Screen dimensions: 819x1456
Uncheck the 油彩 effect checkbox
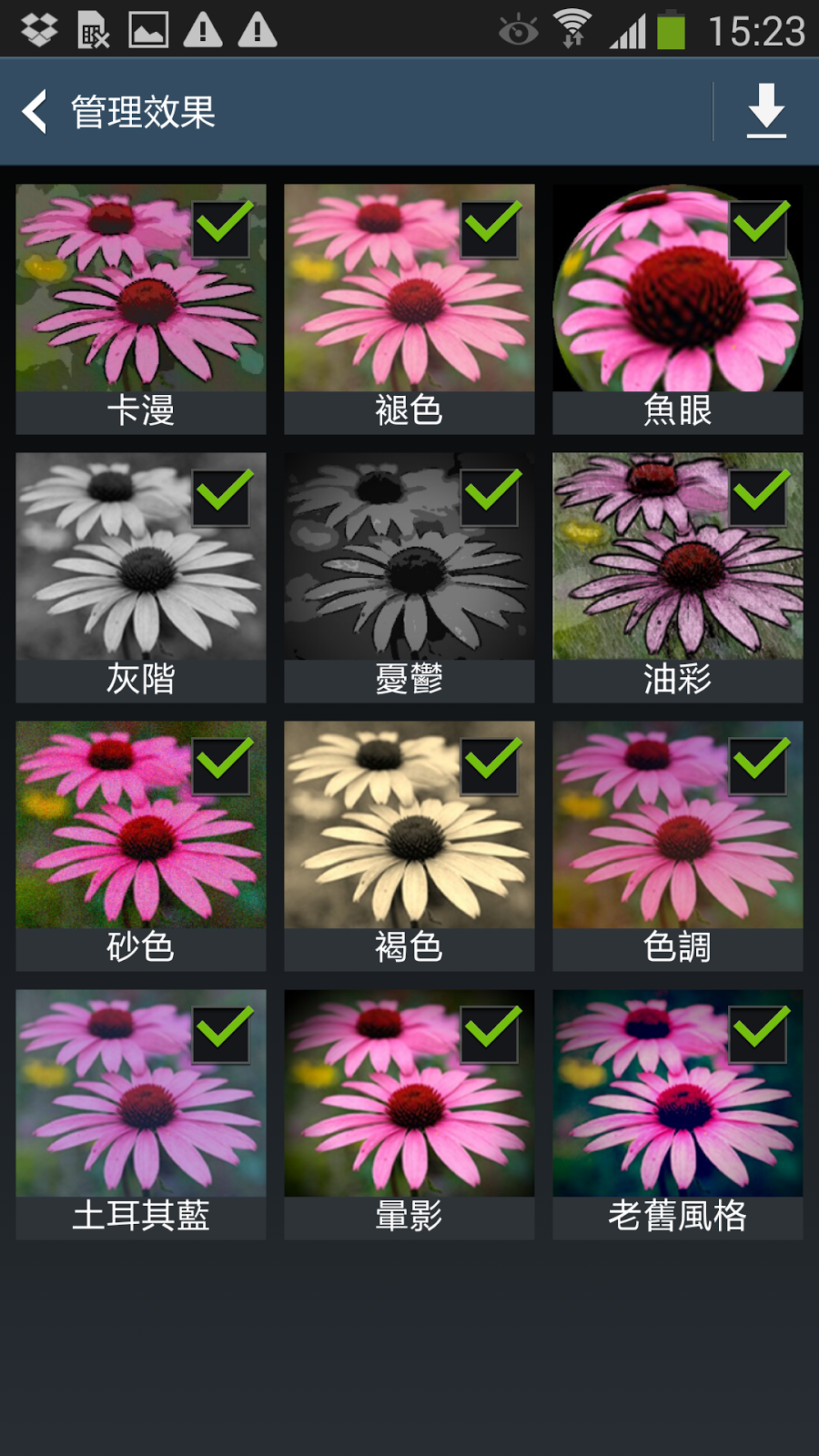(x=758, y=497)
